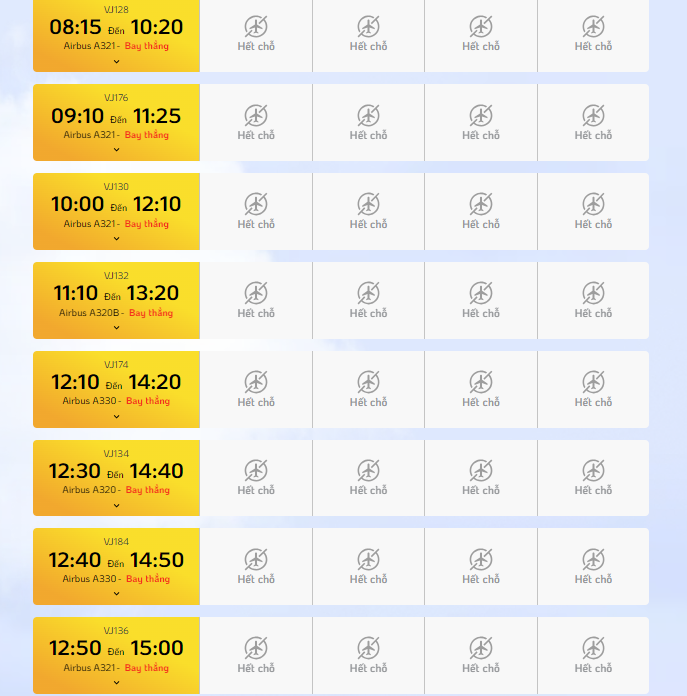This screenshot has width=687, height=696.
Task: Expand the VJ130 flight departing 10:00
Action: [116, 239]
